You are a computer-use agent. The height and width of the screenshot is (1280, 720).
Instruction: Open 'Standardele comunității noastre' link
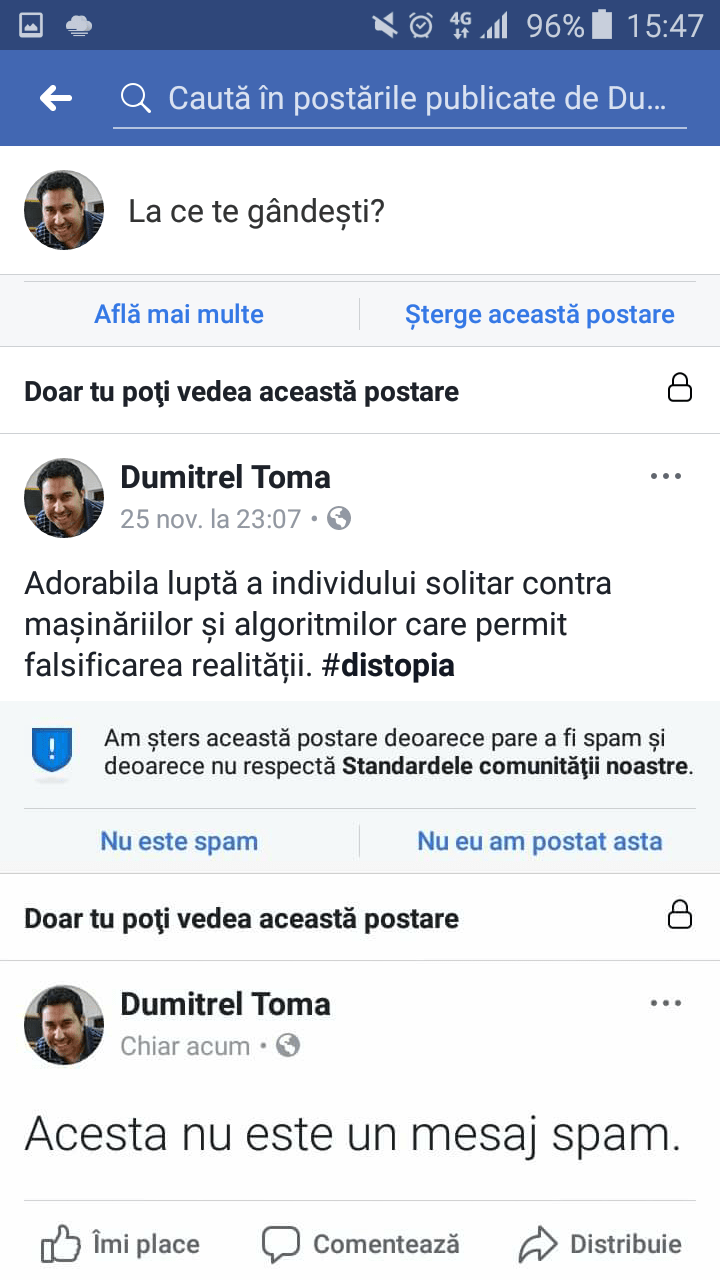(x=516, y=767)
